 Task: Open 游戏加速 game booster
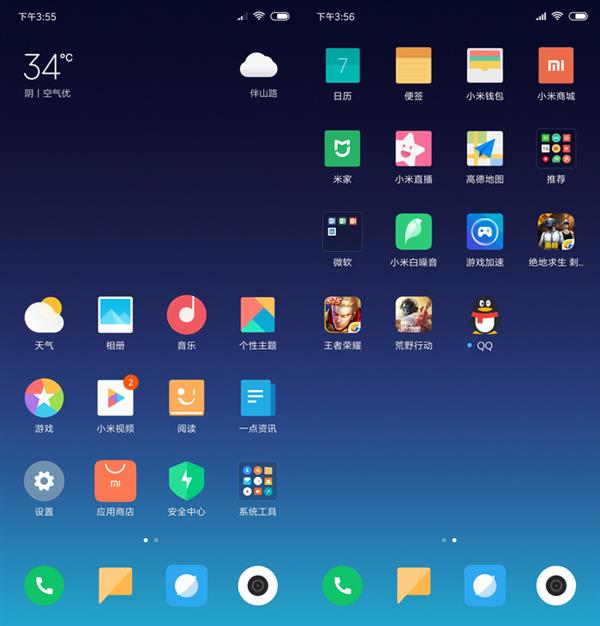pyautogui.click(x=485, y=232)
